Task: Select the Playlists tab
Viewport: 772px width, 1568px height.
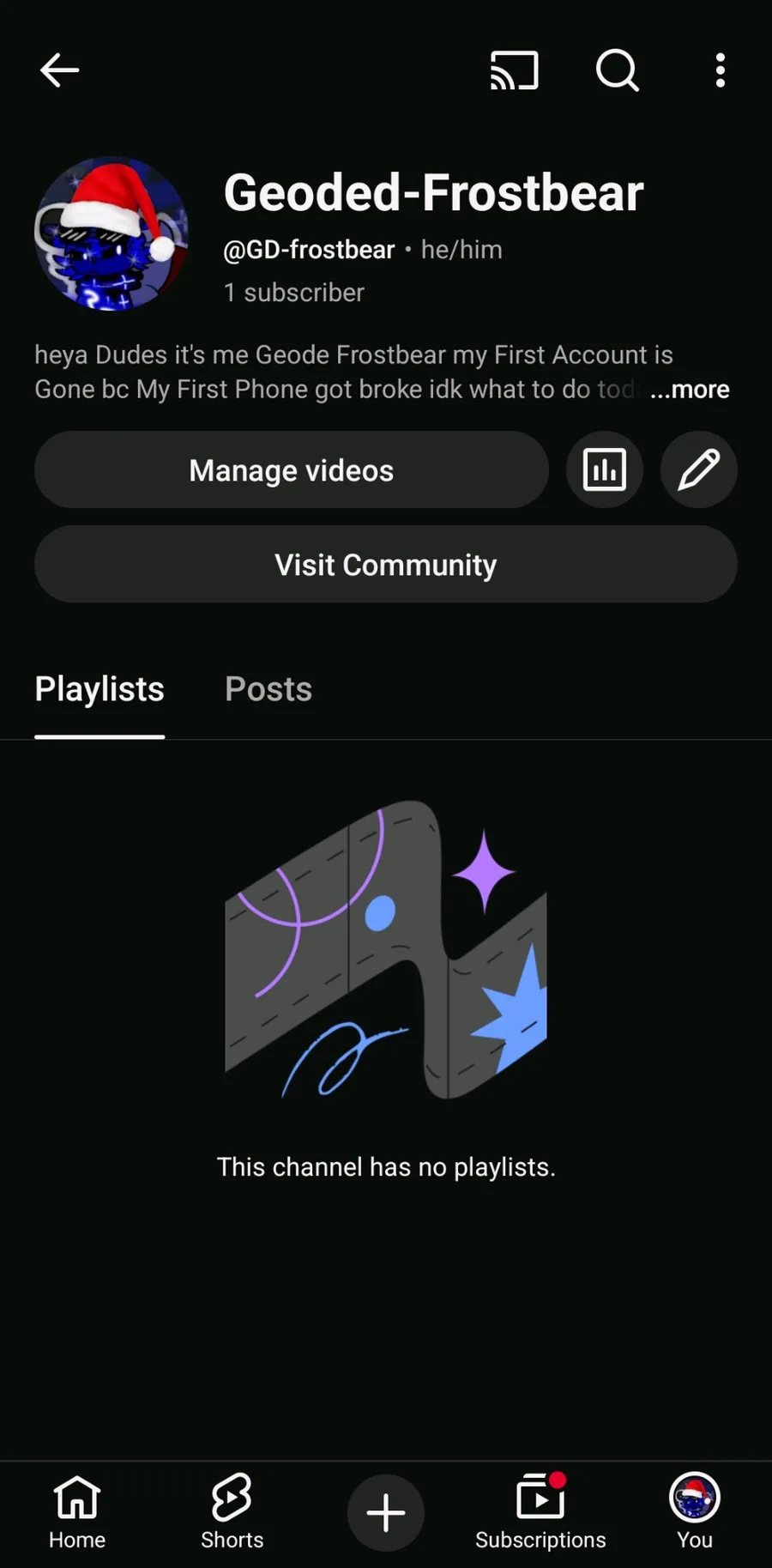Action: click(100, 689)
